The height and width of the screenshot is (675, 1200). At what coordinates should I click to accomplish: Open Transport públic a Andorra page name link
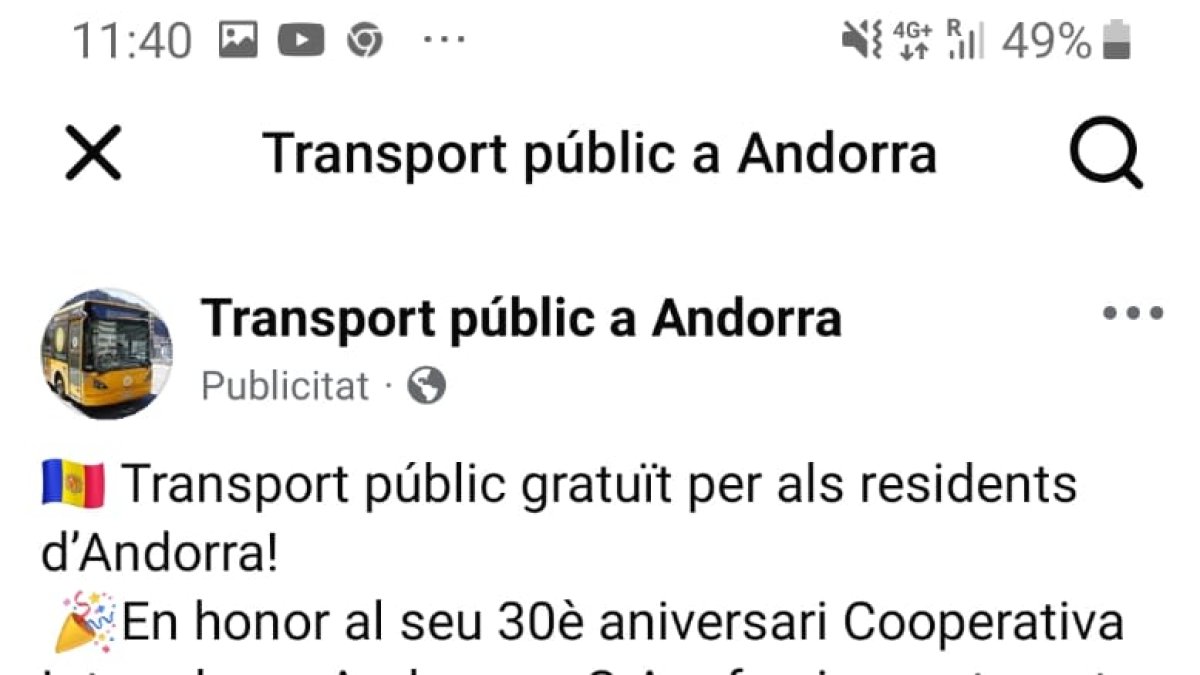tap(521, 319)
